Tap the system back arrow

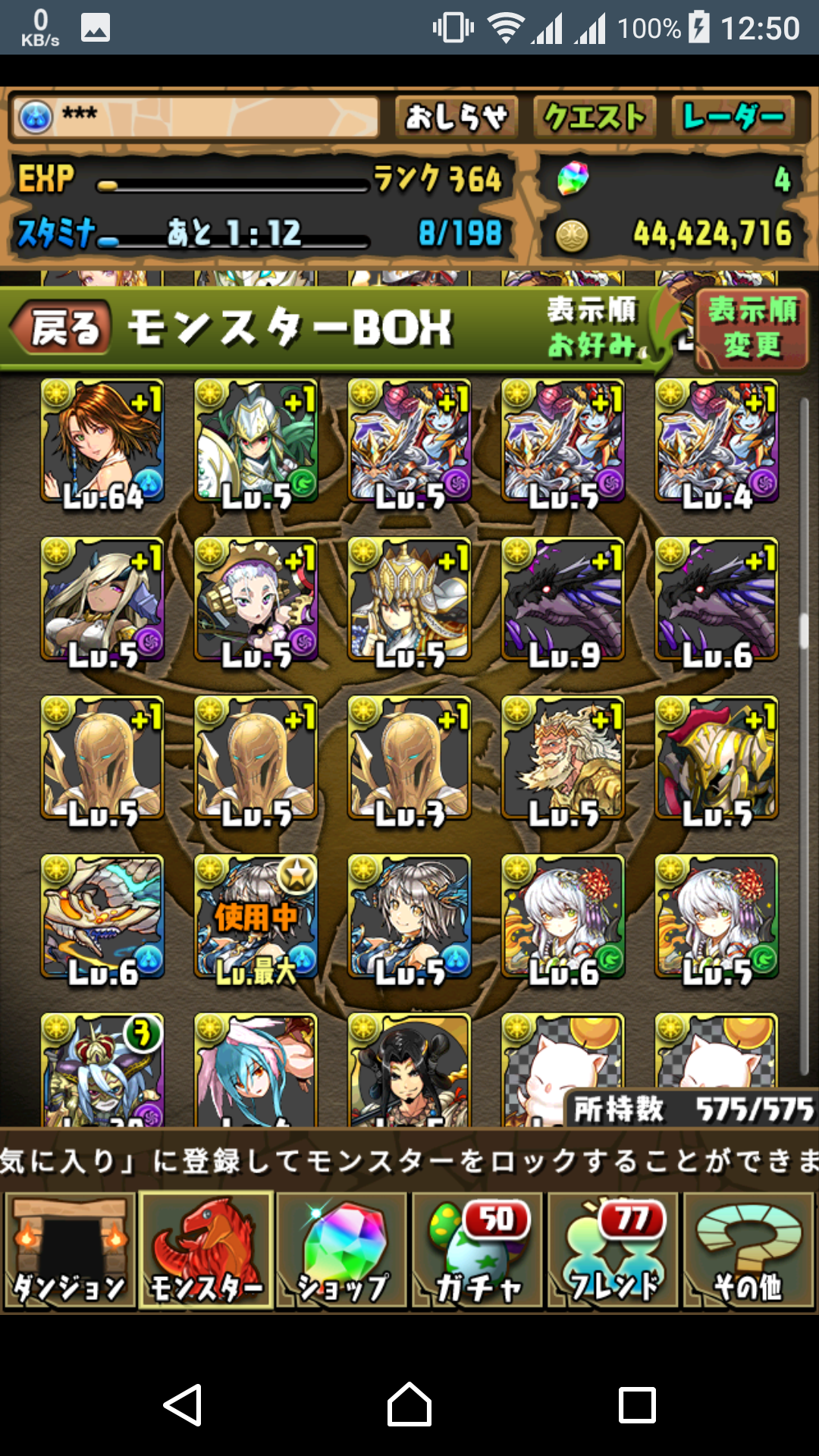[183, 1404]
